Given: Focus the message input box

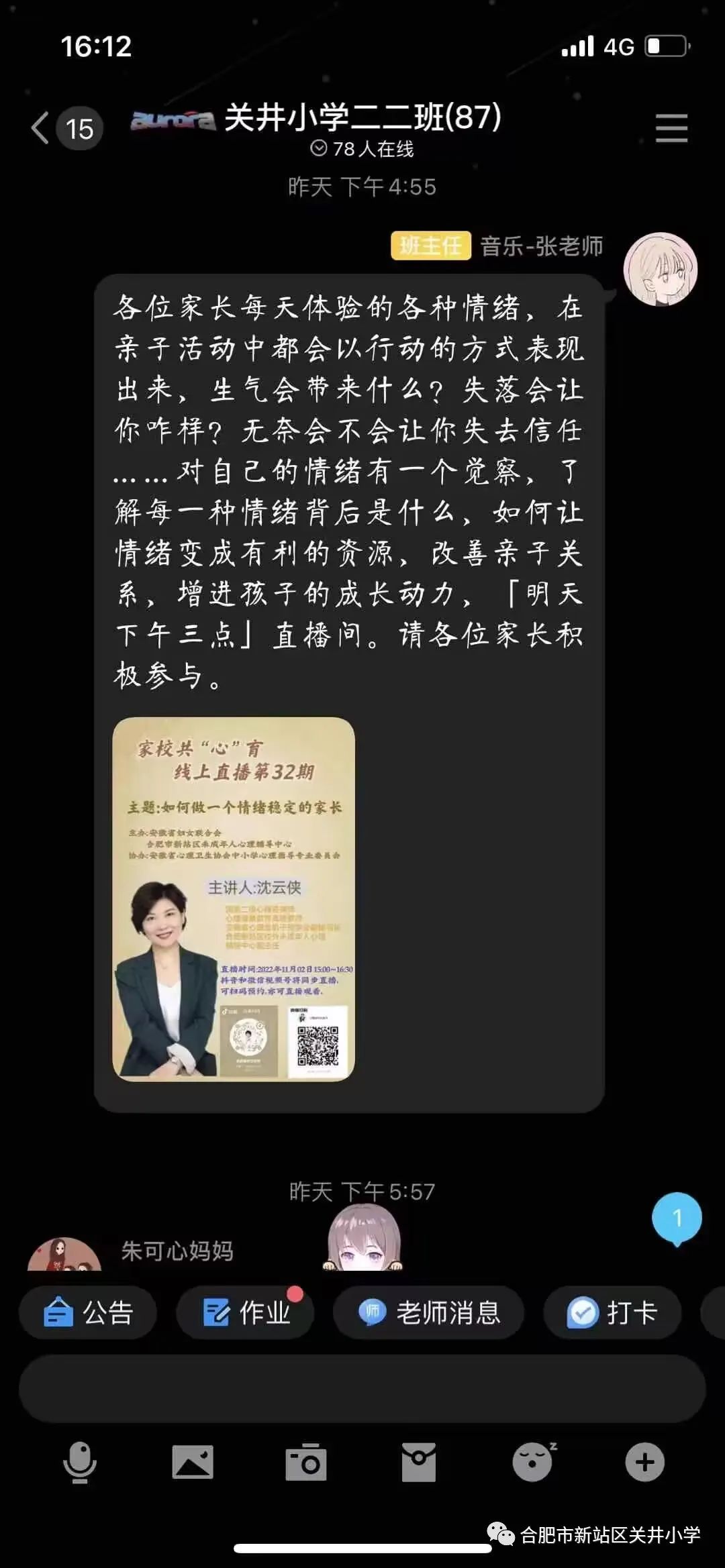Looking at the screenshot, I should click(x=362, y=1388).
